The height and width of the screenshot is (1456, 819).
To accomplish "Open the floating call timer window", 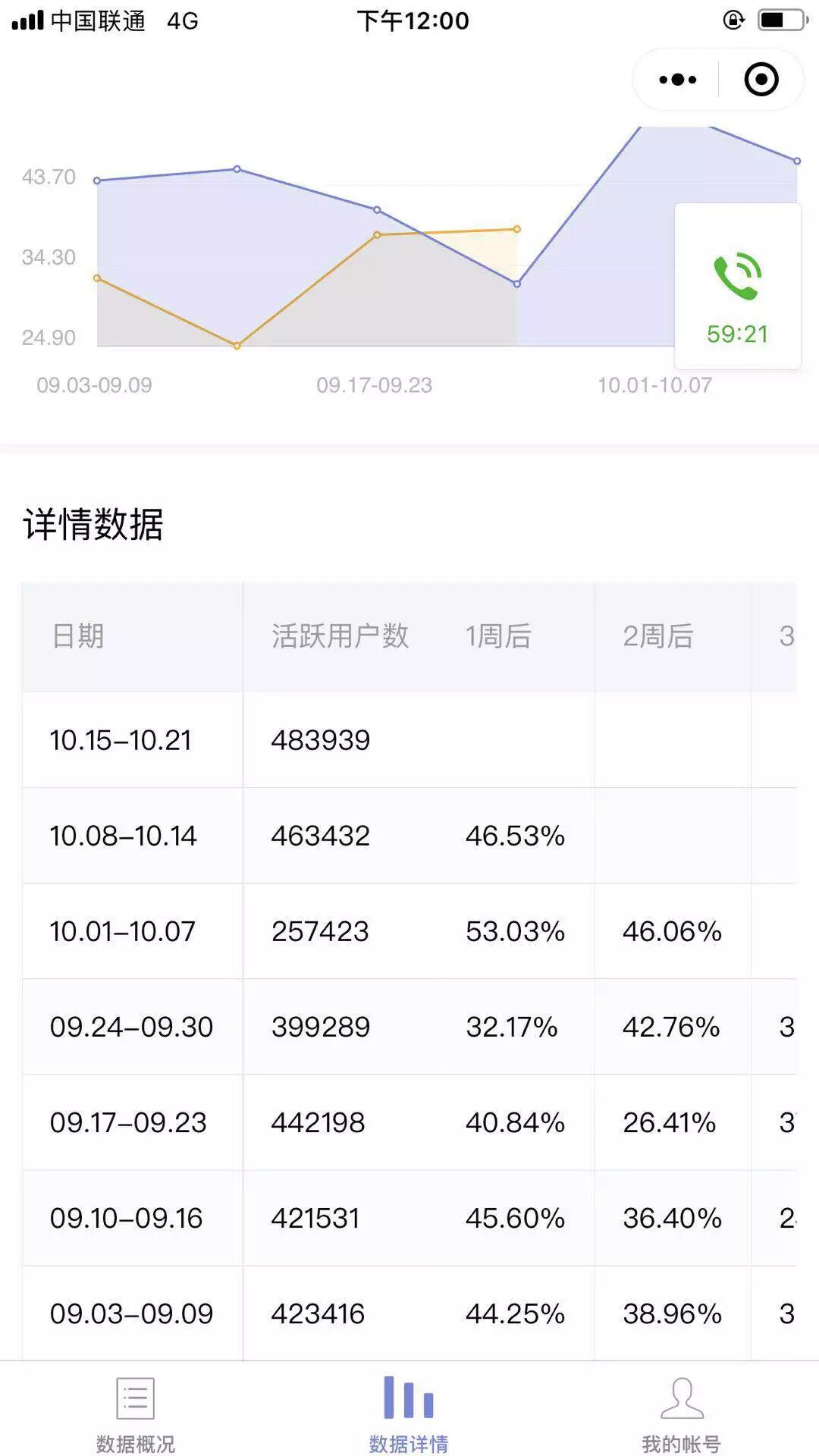I will pos(737,287).
